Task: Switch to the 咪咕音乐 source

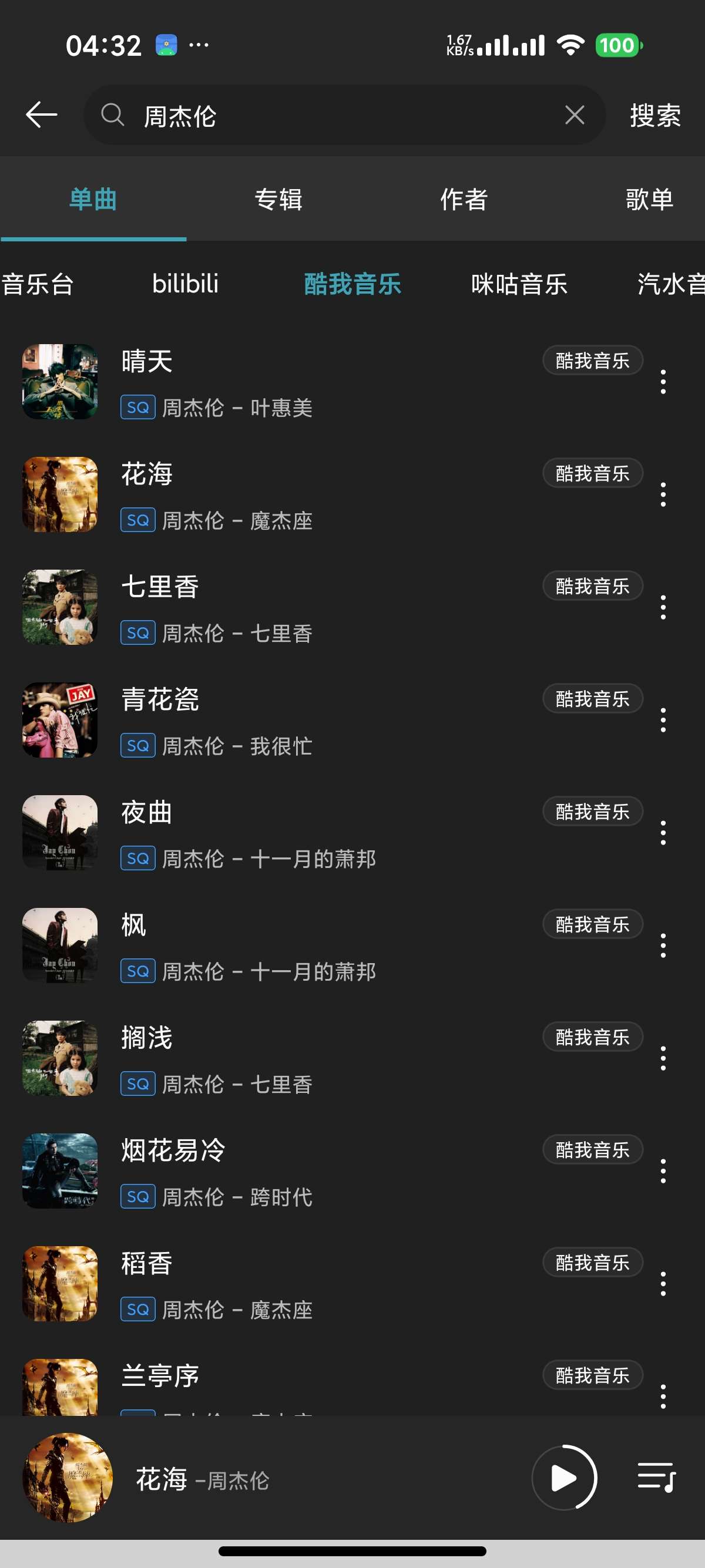Action: point(518,284)
